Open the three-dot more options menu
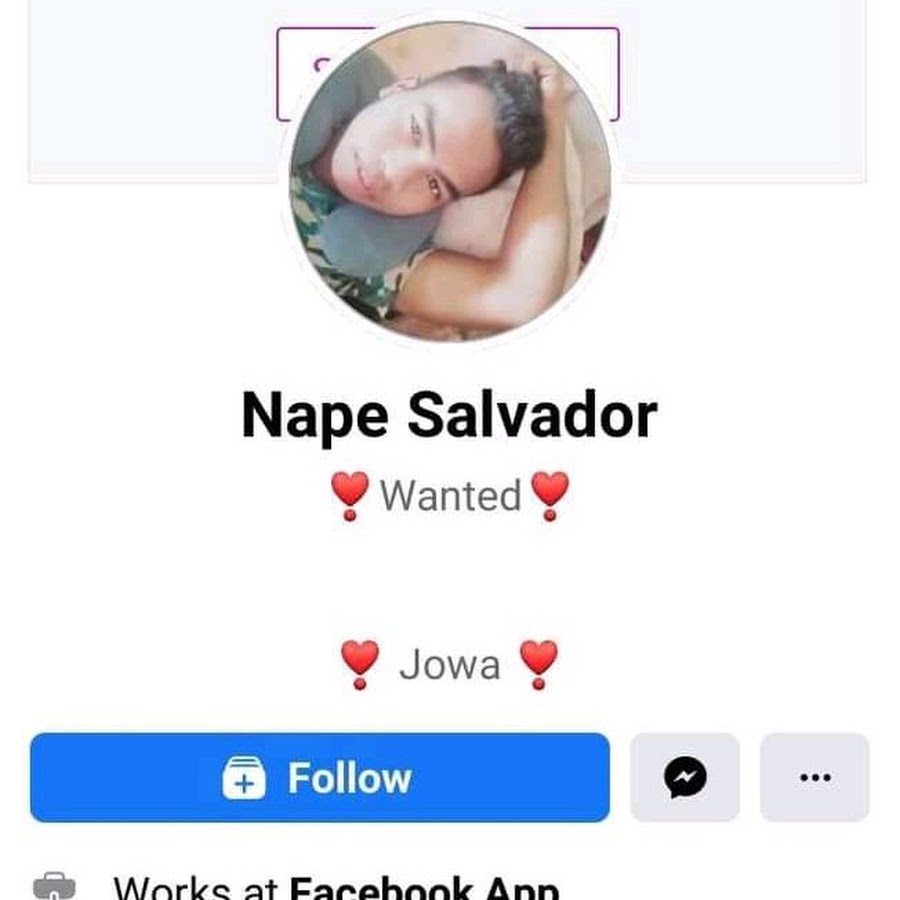Screen dimensions: 900x900 [815, 777]
